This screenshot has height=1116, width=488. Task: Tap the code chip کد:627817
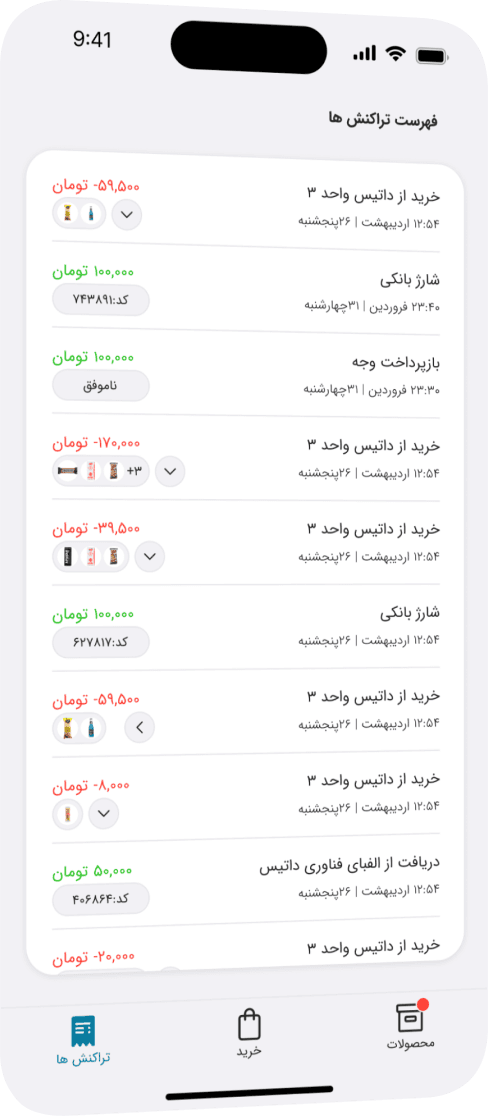101,642
